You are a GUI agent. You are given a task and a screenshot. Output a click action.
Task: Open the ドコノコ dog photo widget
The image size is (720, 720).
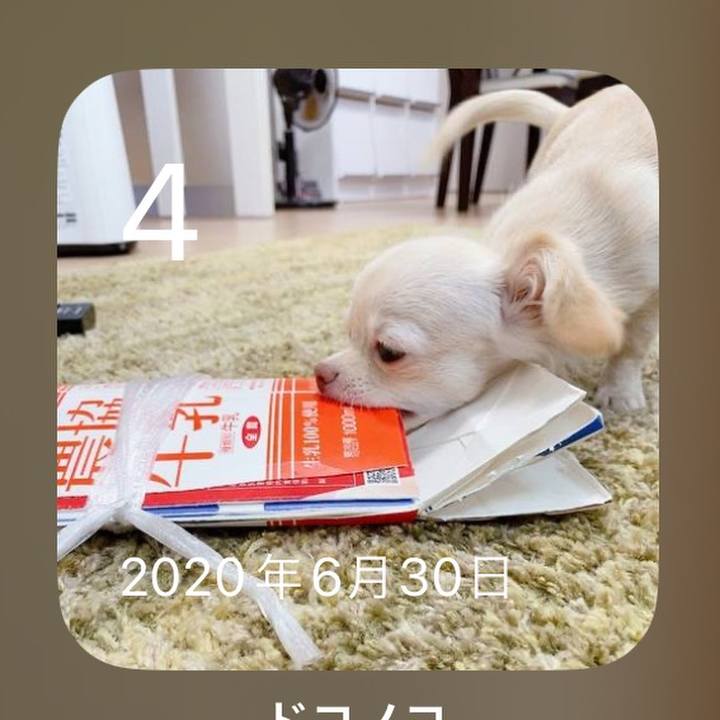pyautogui.click(x=358, y=368)
